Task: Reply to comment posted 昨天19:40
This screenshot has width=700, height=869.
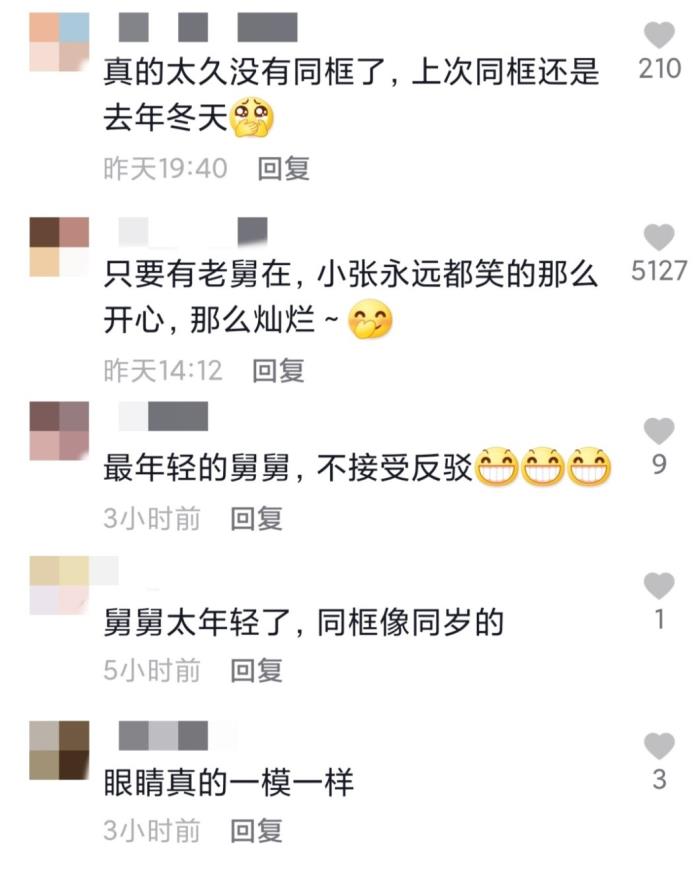Action: (284, 169)
